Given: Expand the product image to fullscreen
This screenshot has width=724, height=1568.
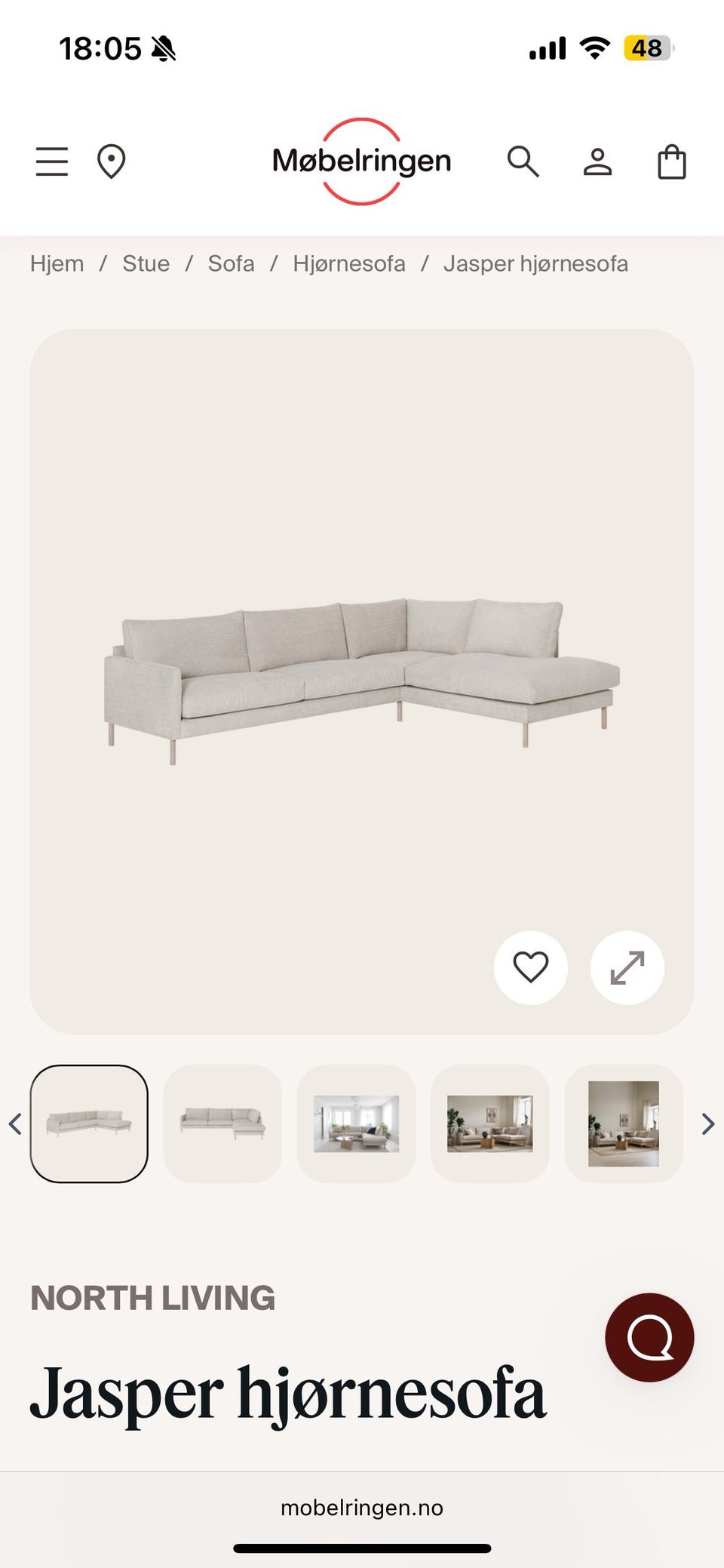Looking at the screenshot, I should tap(627, 967).
